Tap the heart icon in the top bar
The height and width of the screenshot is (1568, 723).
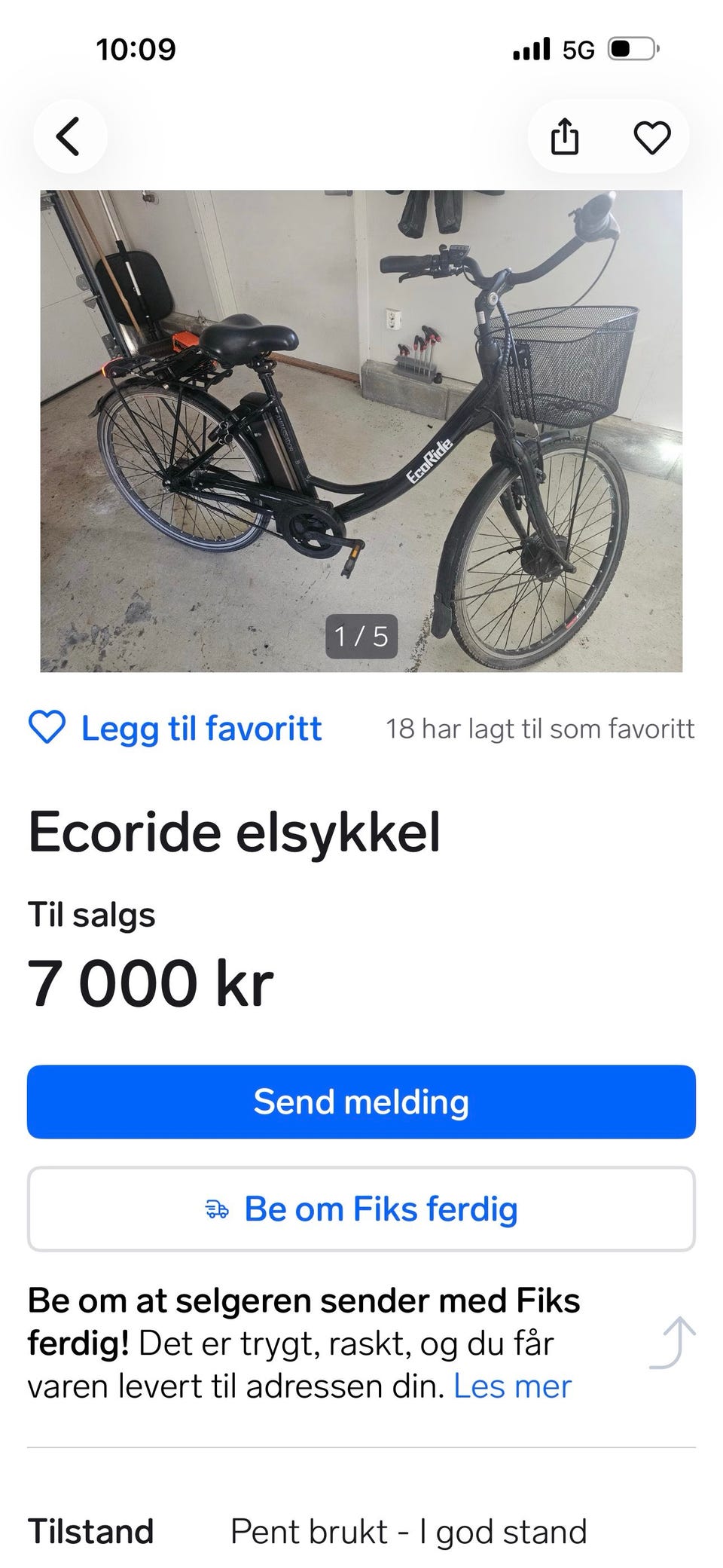tap(651, 138)
